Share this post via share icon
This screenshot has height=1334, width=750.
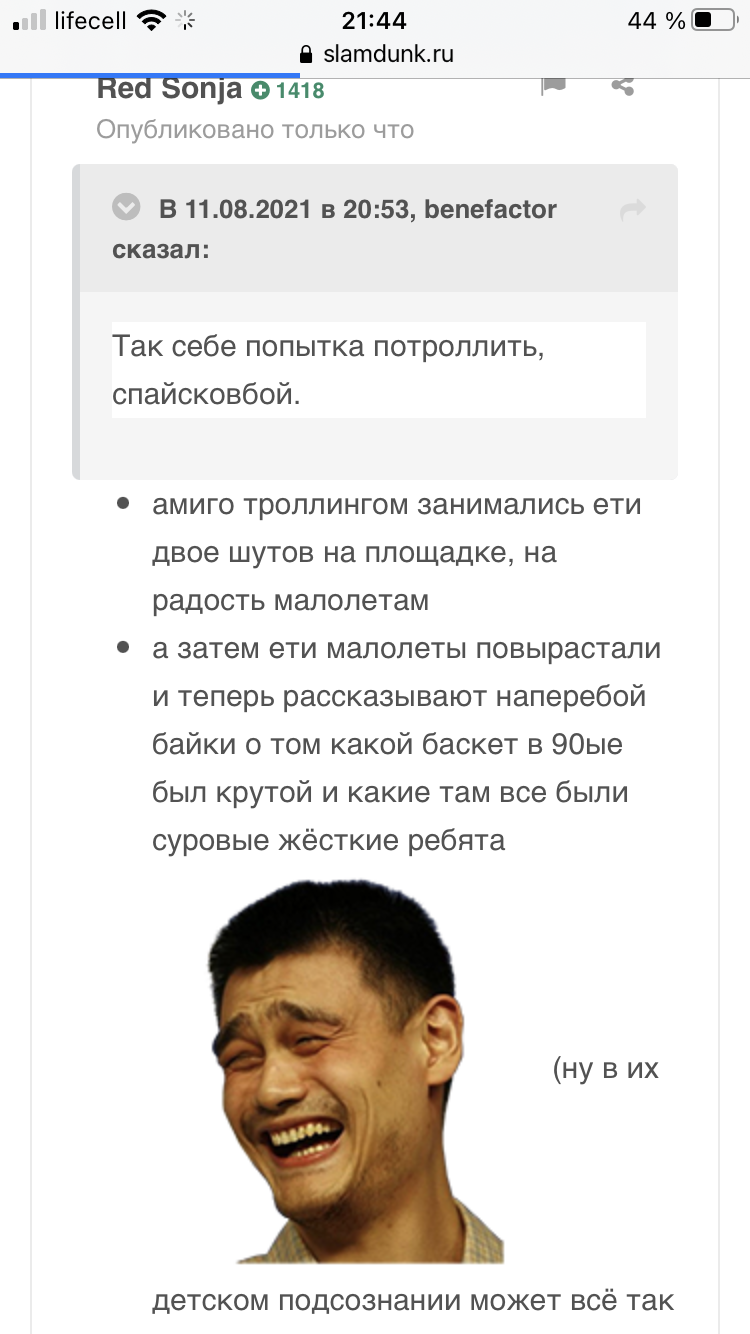[623, 85]
